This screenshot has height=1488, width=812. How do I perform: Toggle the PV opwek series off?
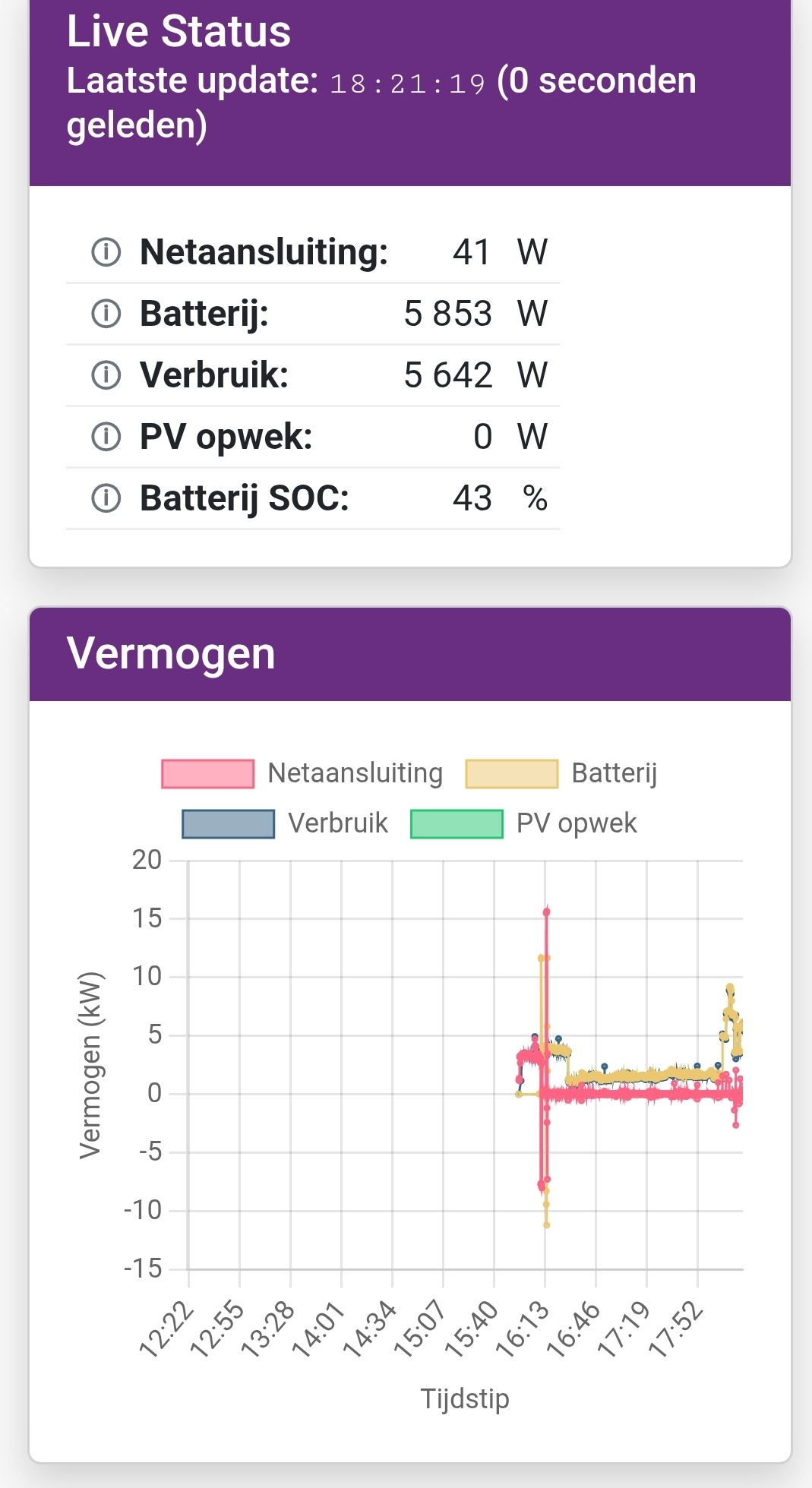click(577, 823)
